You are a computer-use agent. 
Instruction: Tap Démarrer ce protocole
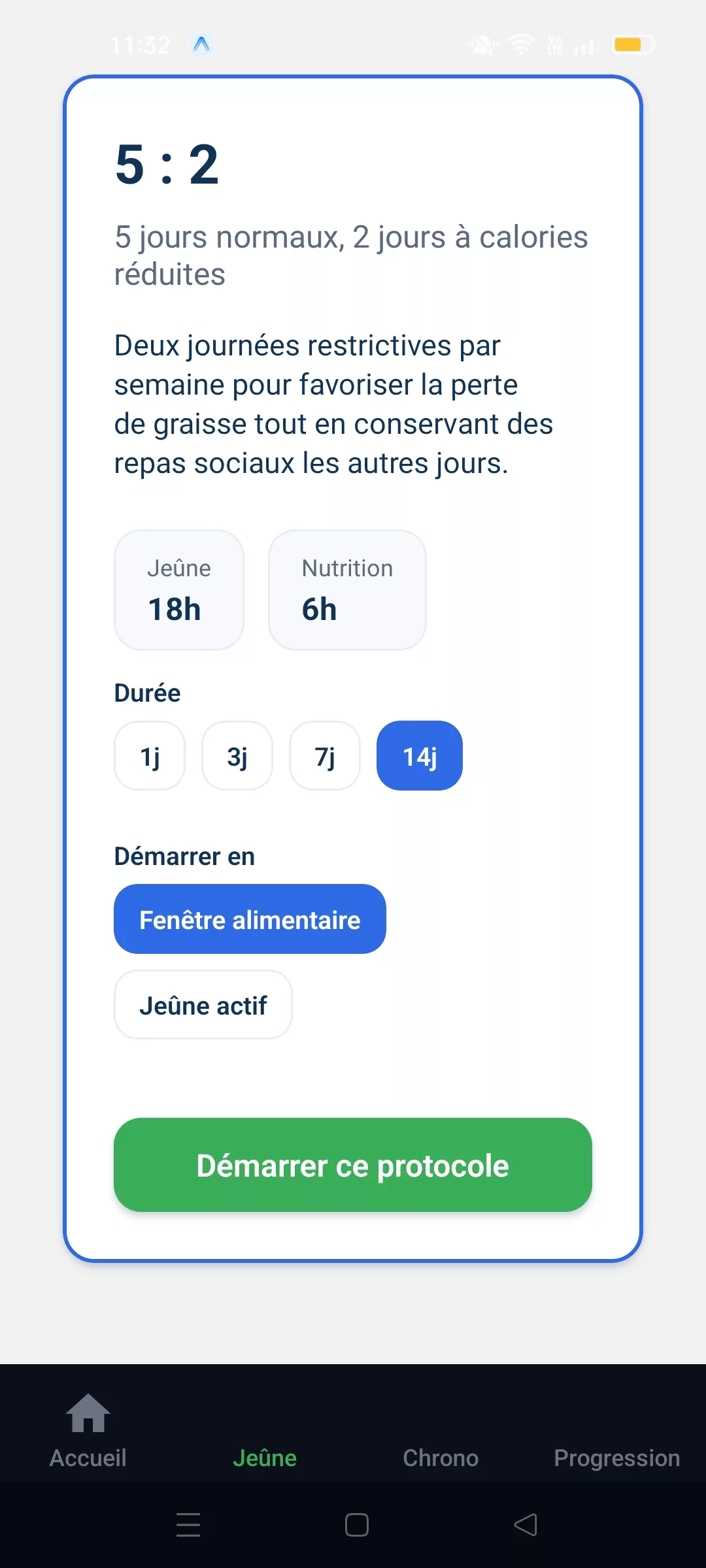click(353, 1165)
